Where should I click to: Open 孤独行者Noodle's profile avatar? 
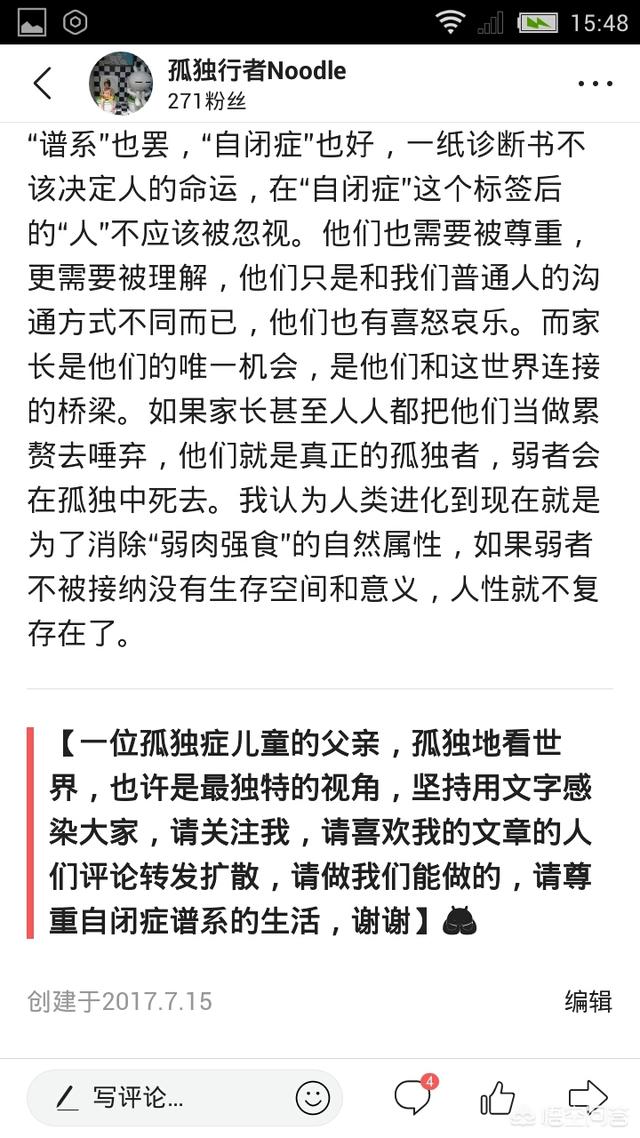click(x=121, y=83)
